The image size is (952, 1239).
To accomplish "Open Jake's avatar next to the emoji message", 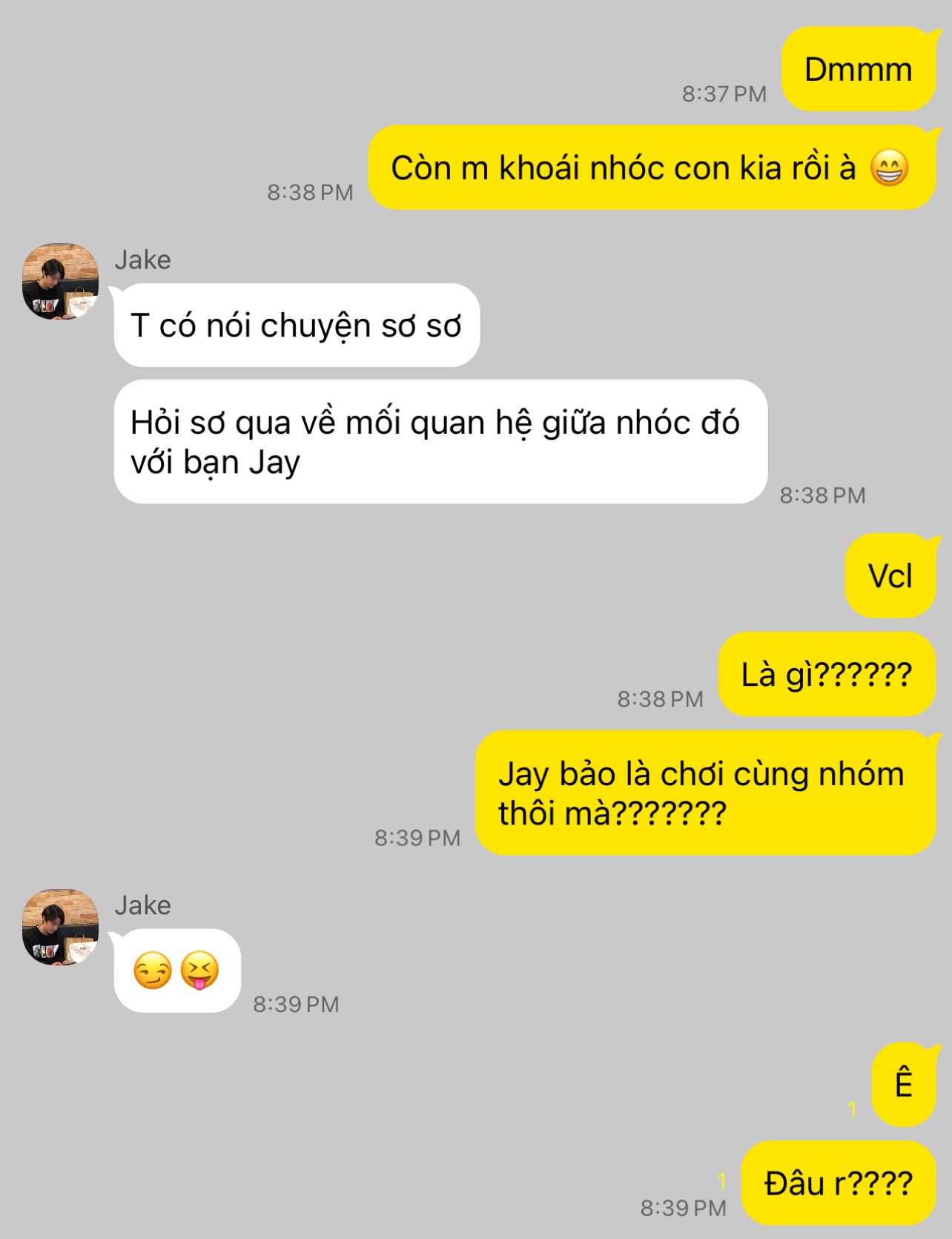I will pos(60,927).
